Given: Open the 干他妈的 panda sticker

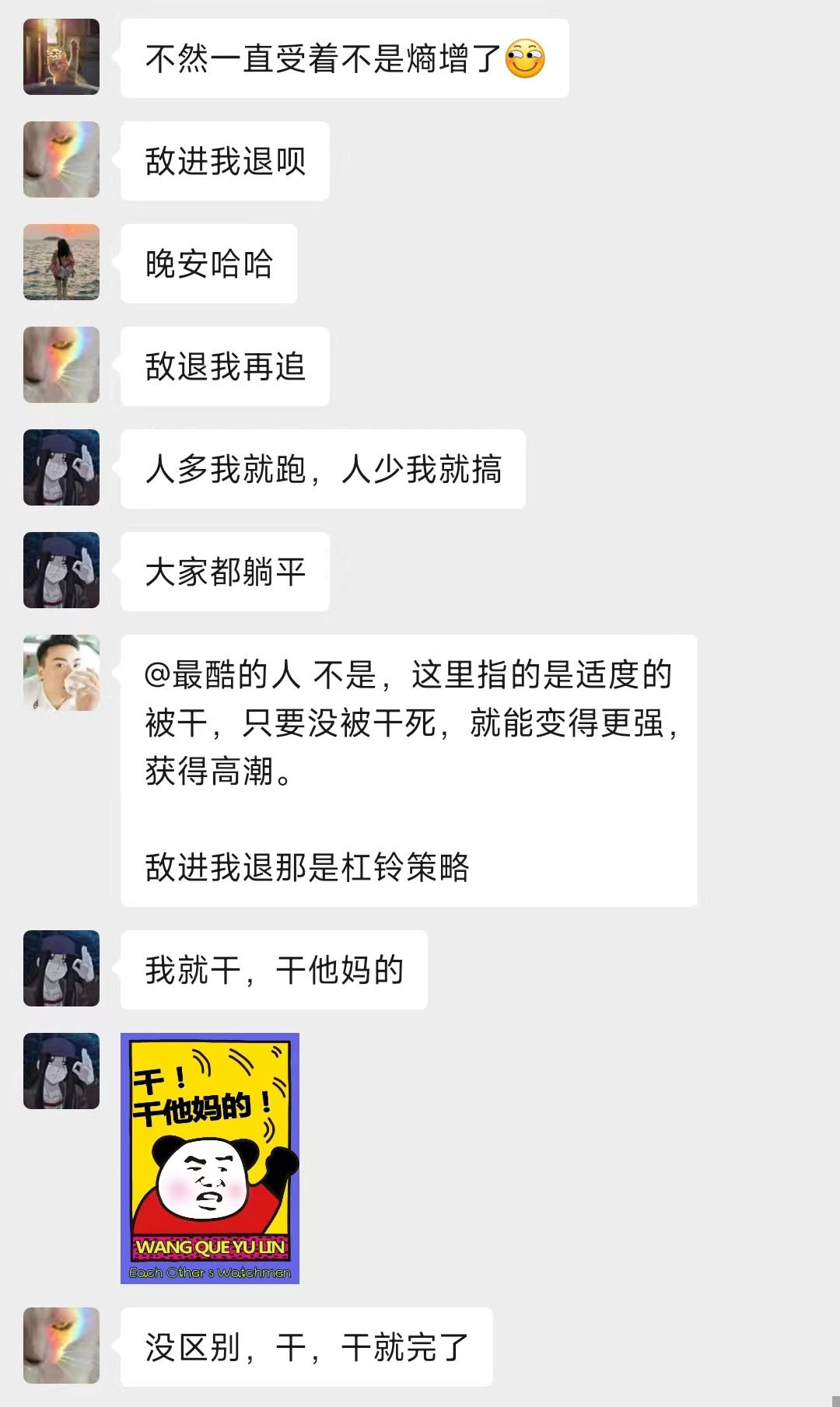Looking at the screenshot, I should pos(210,1158).
